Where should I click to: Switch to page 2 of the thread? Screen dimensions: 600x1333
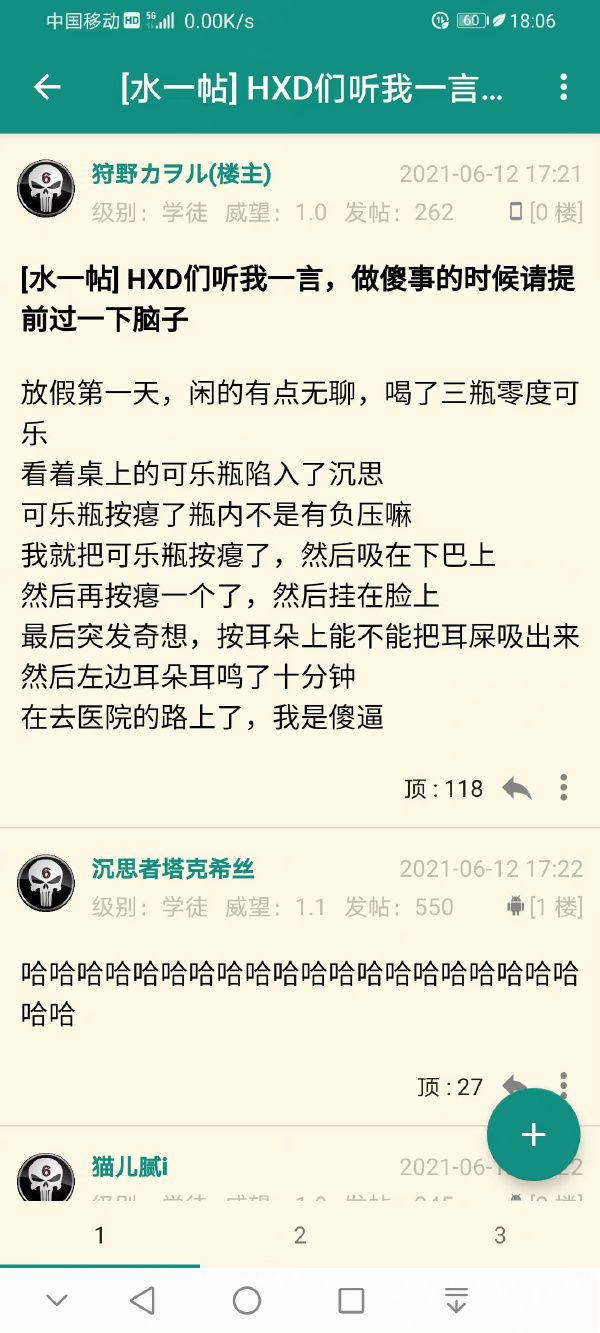pos(299,1236)
